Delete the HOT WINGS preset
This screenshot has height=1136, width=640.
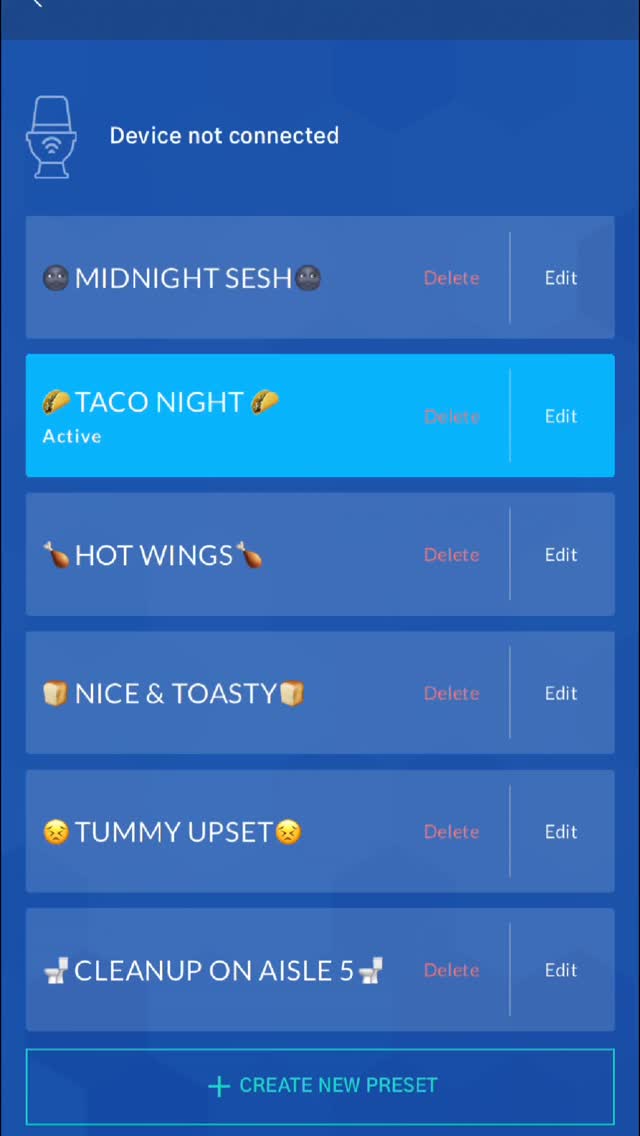(452, 555)
